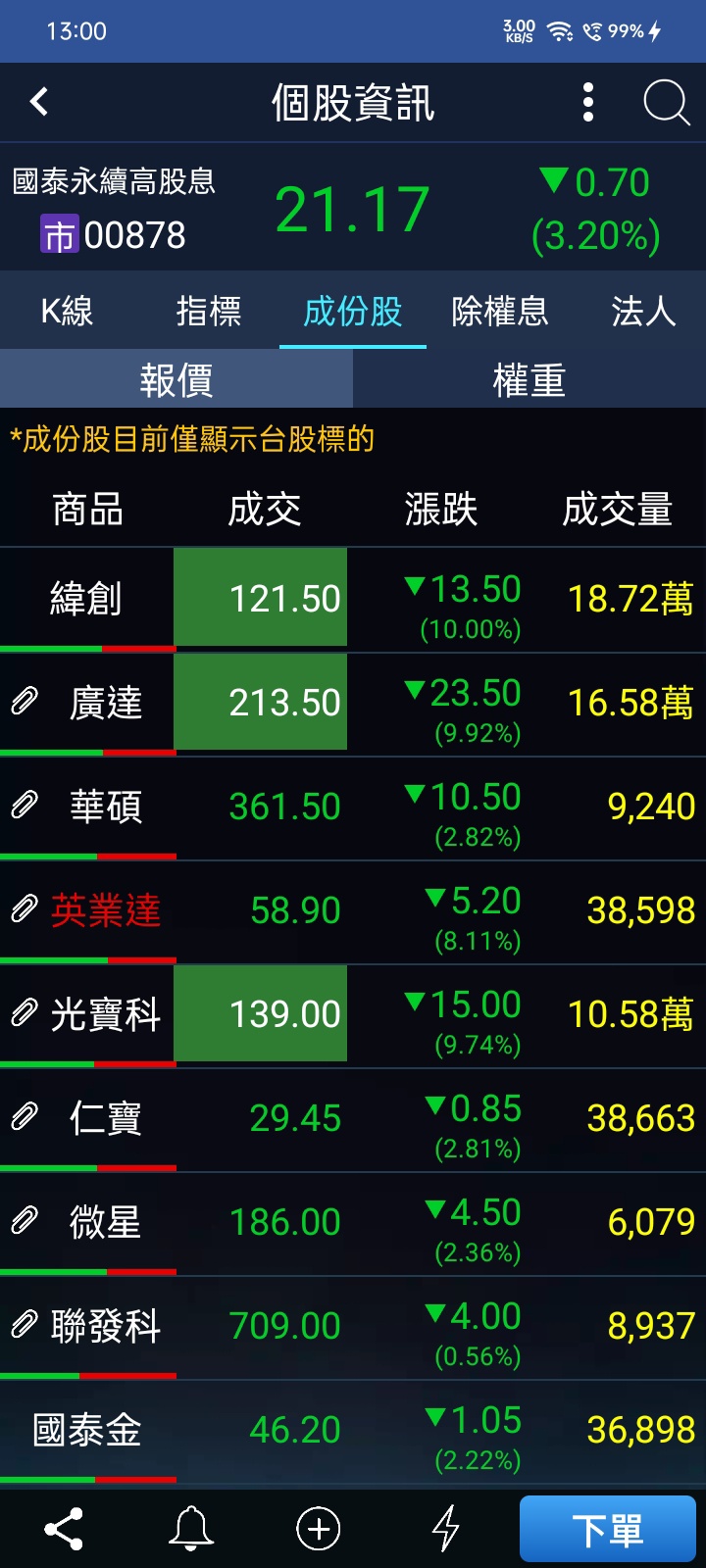Viewport: 706px width, 1568px height.
Task: Select the 權重 segment
Action: click(529, 379)
